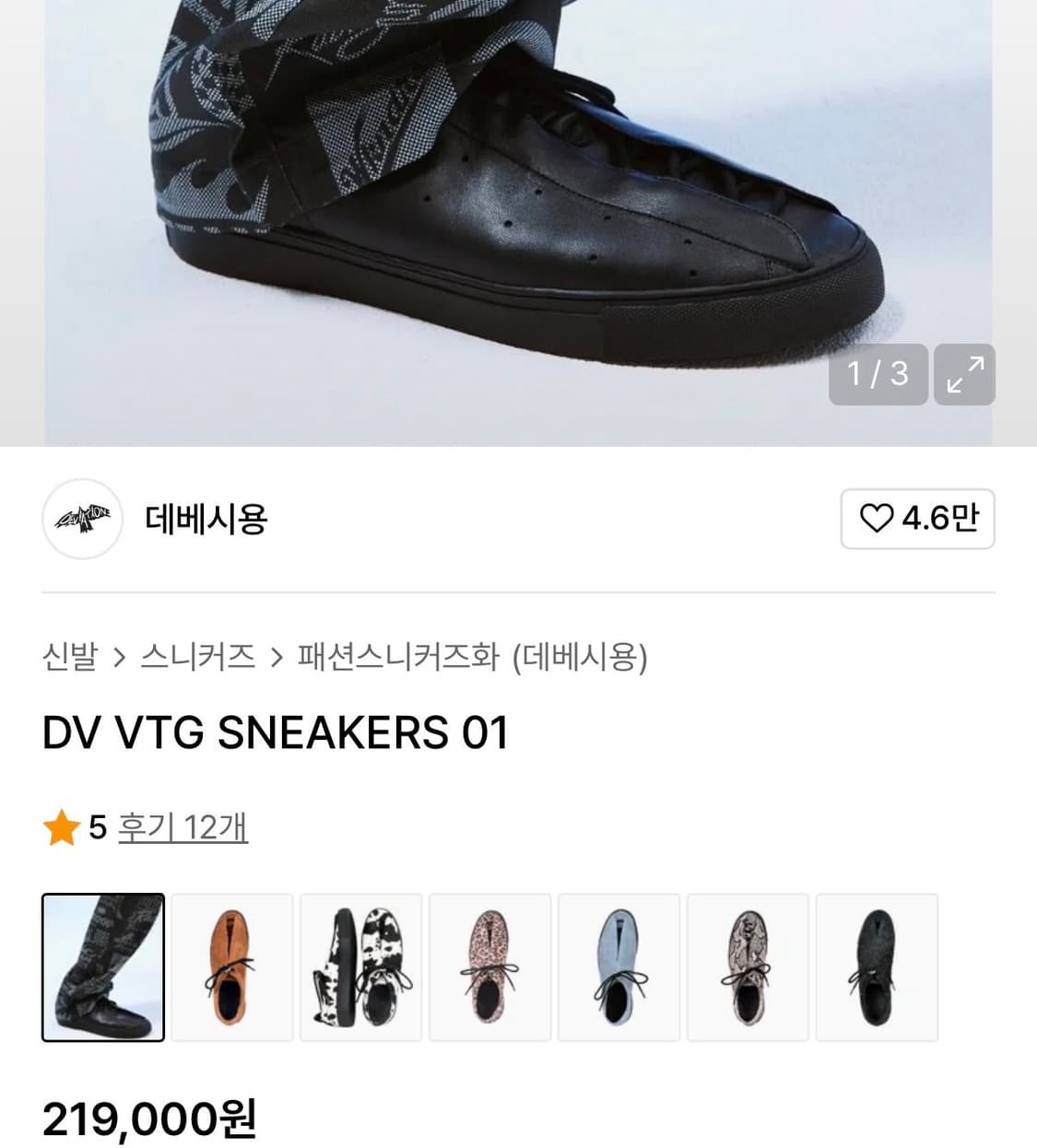The height and width of the screenshot is (1148, 1037).
Task: Select the cow pattern shoe thumbnail
Action: 360,966
